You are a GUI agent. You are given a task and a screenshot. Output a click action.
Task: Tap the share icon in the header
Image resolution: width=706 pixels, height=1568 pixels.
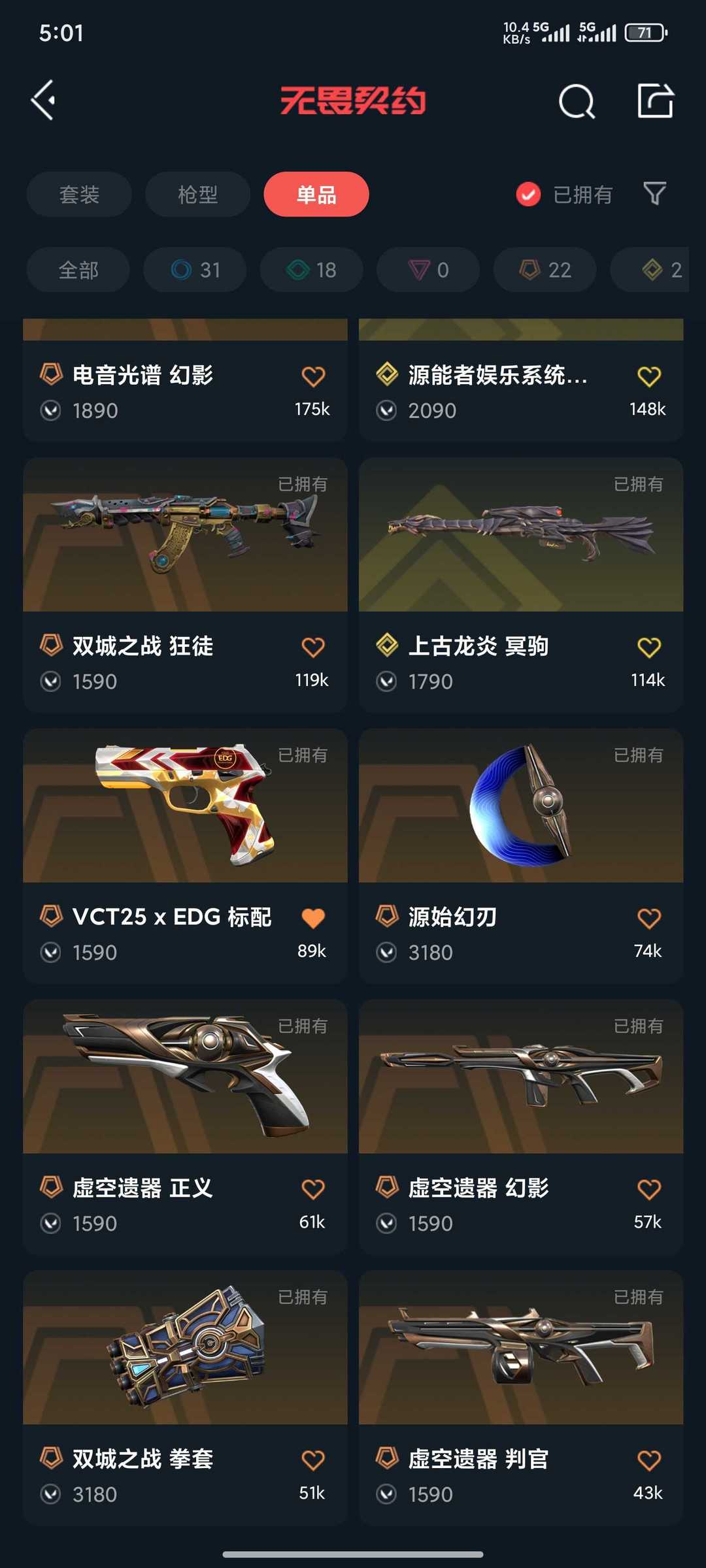click(x=655, y=101)
